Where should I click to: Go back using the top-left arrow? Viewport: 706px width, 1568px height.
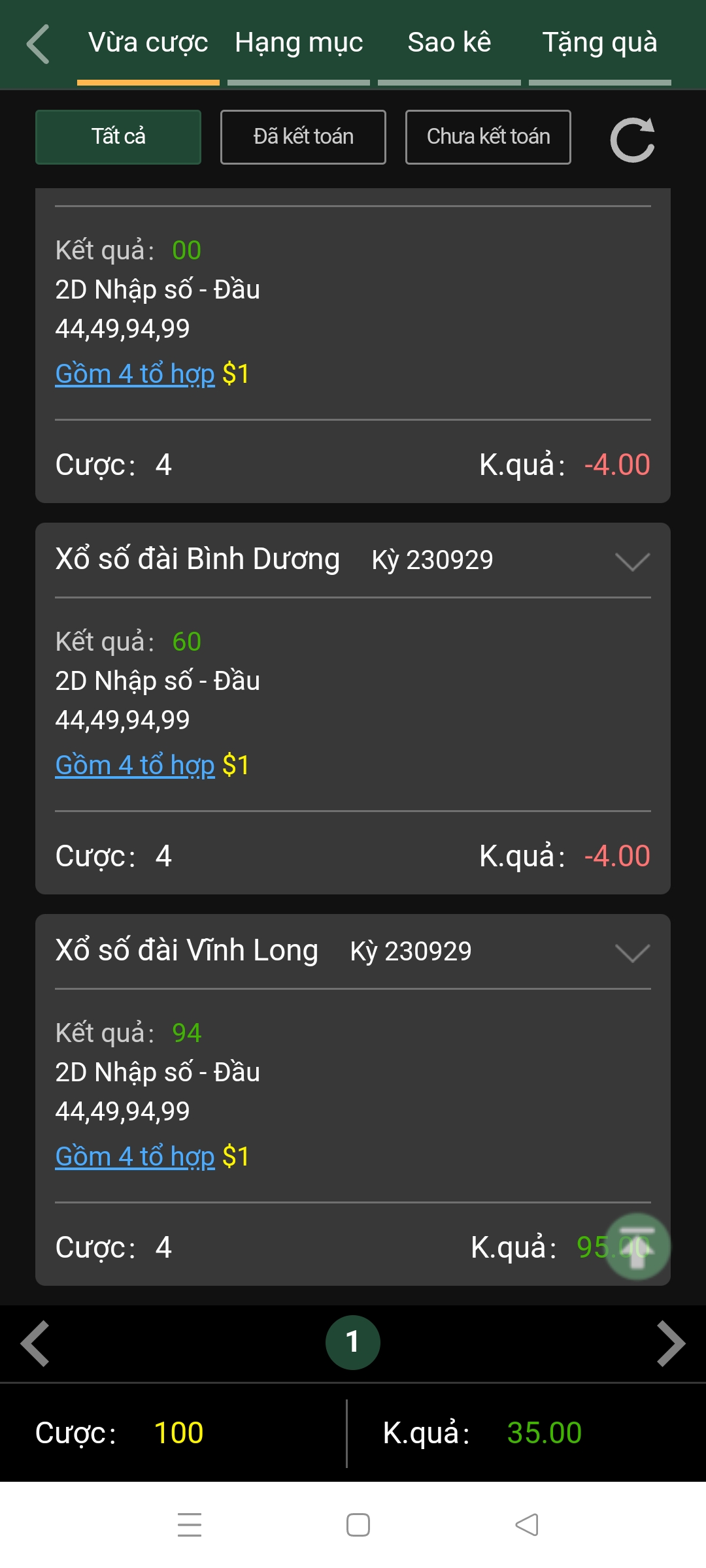click(38, 44)
